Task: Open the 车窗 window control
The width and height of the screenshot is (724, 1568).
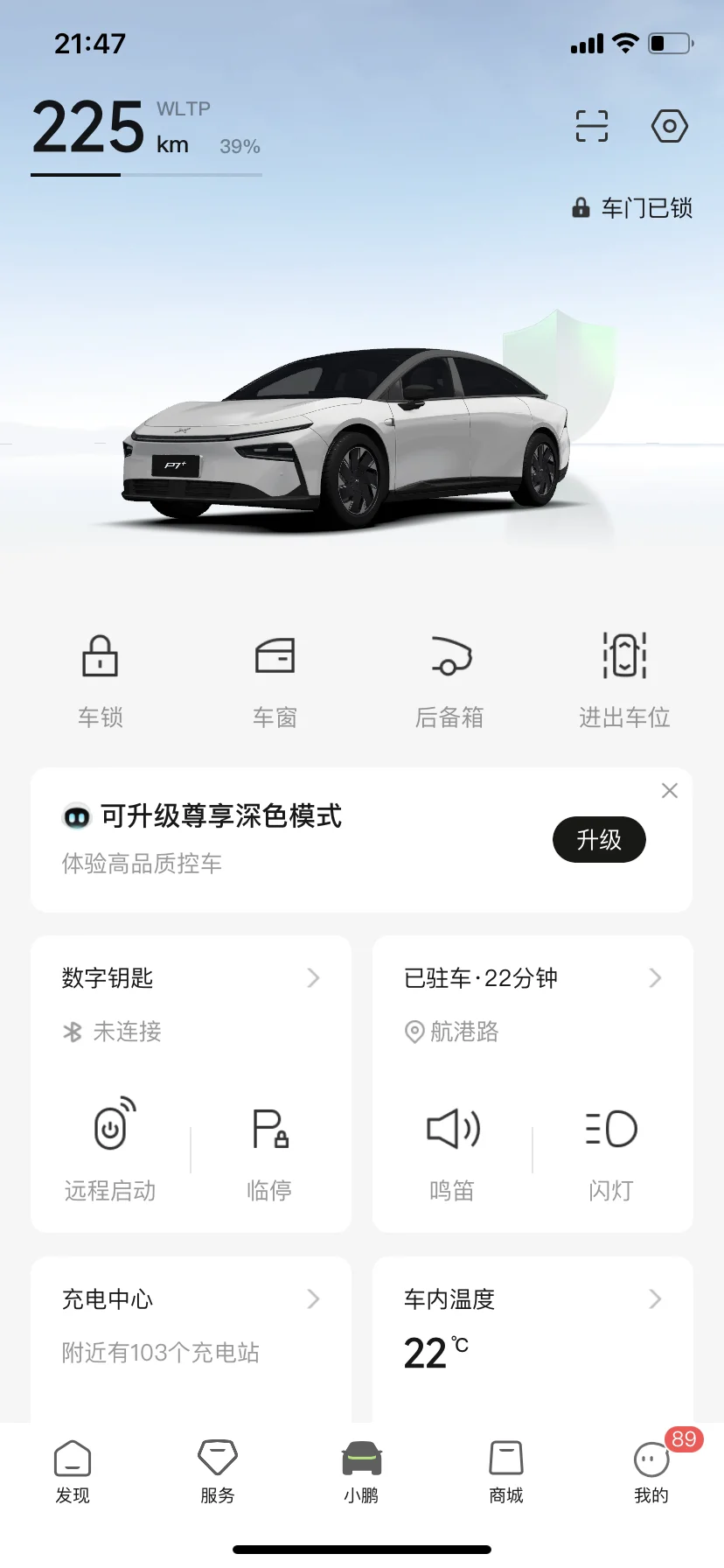Action: pyautogui.click(x=275, y=678)
